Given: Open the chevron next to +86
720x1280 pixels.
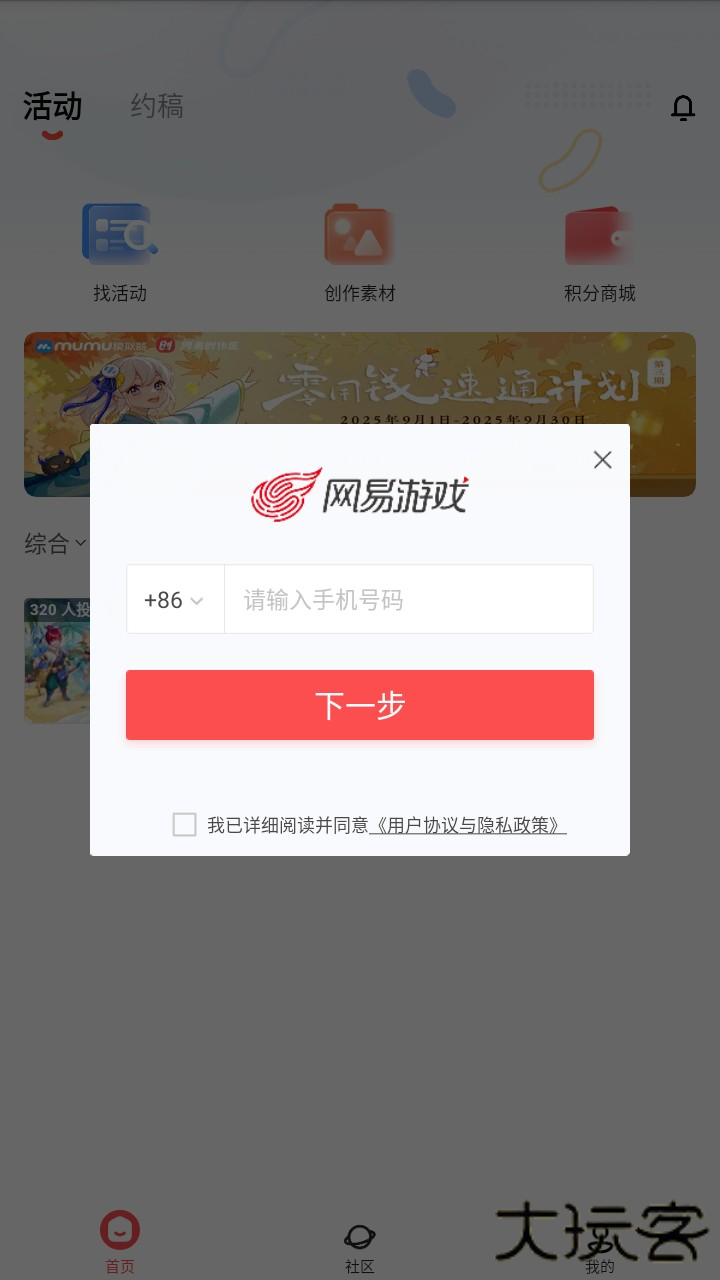Looking at the screenshot, I should (x=197, y=600).
